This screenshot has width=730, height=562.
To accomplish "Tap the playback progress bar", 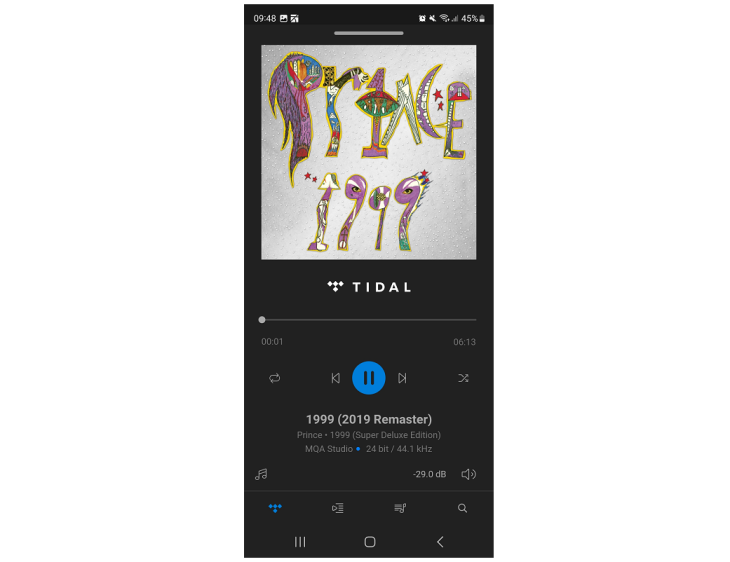I will click(x=368, y=320).
